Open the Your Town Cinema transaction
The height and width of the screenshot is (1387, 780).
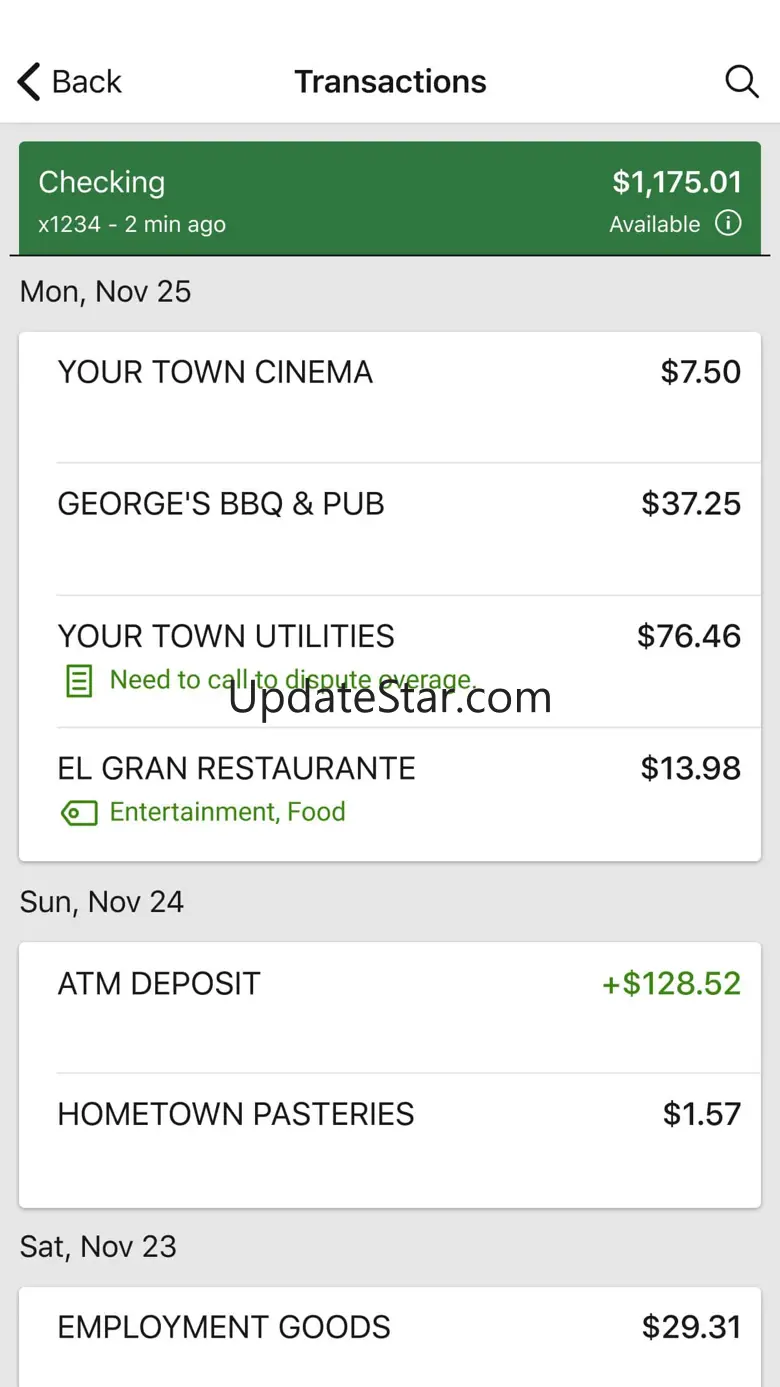click(390, 397)
